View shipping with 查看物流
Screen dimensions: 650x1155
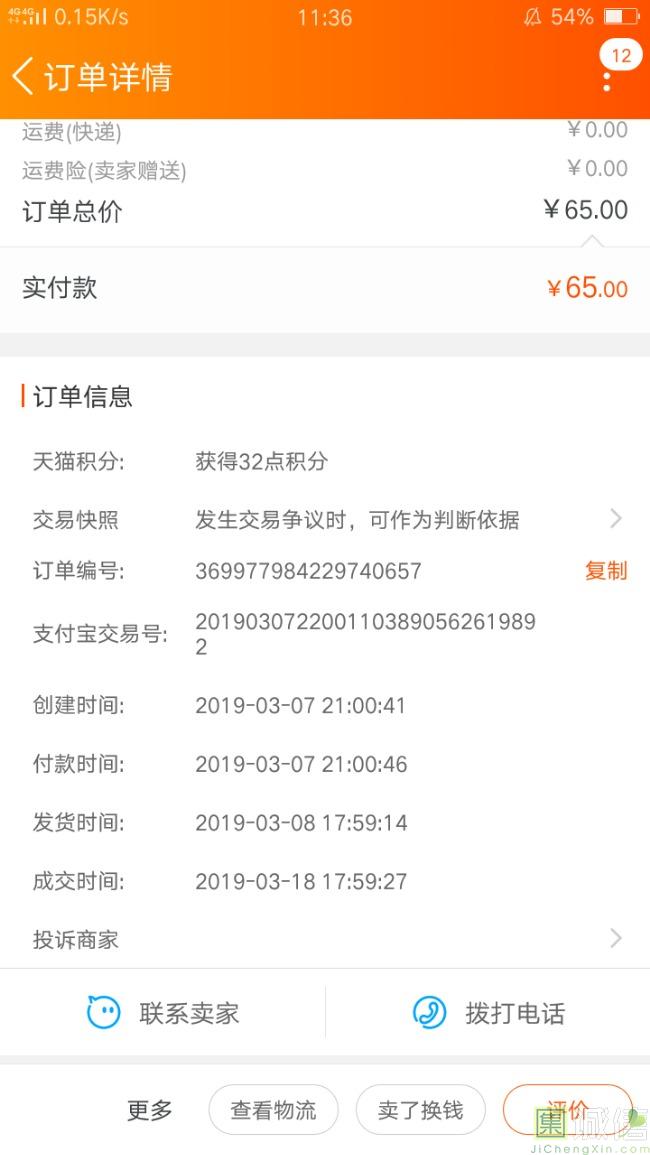tap(273, 1109)
